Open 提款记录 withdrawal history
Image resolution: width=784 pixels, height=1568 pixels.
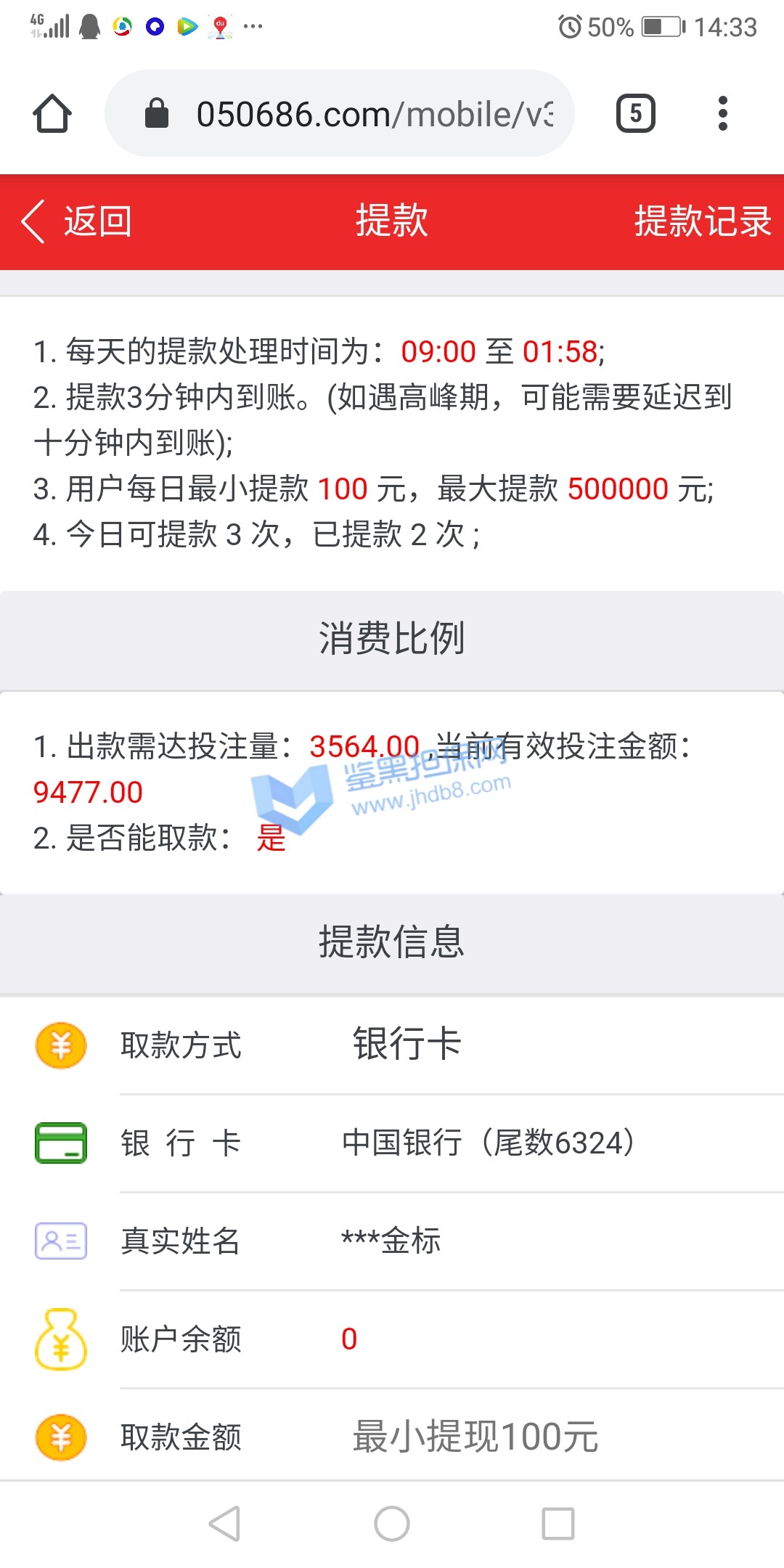click(x=702, y=221)
